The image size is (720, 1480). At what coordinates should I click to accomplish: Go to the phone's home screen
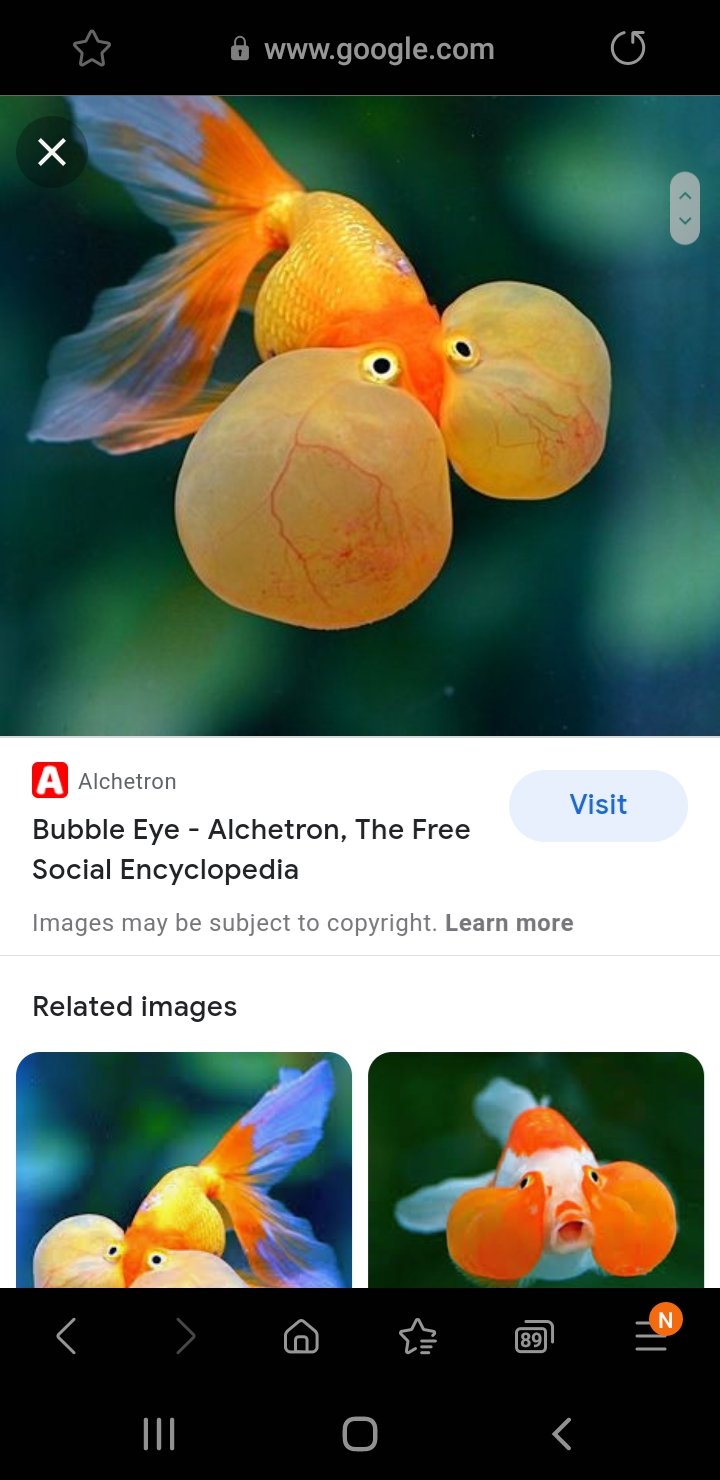click(x=360, y=1434)
